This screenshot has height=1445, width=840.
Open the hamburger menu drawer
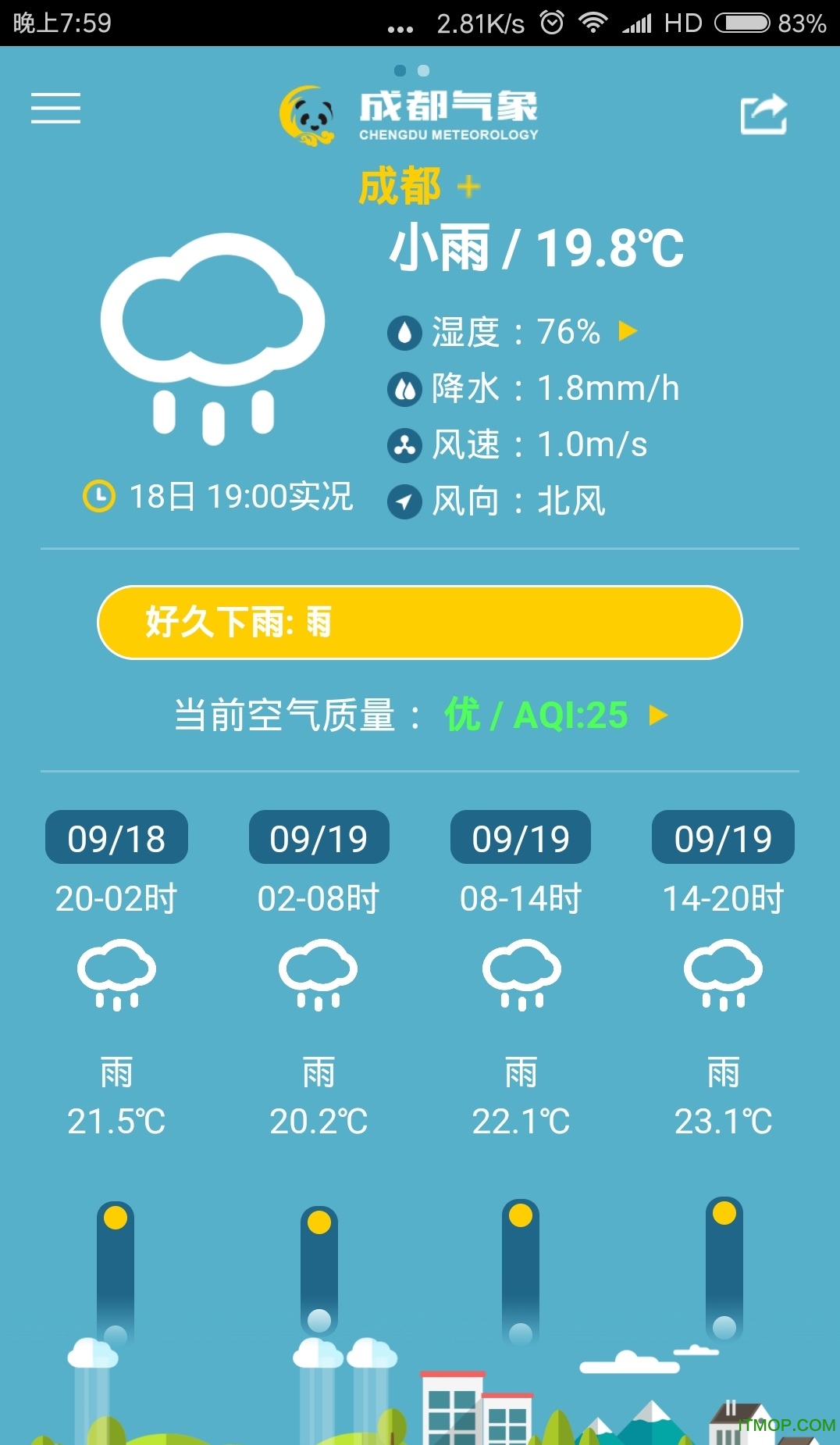point(55,109)
